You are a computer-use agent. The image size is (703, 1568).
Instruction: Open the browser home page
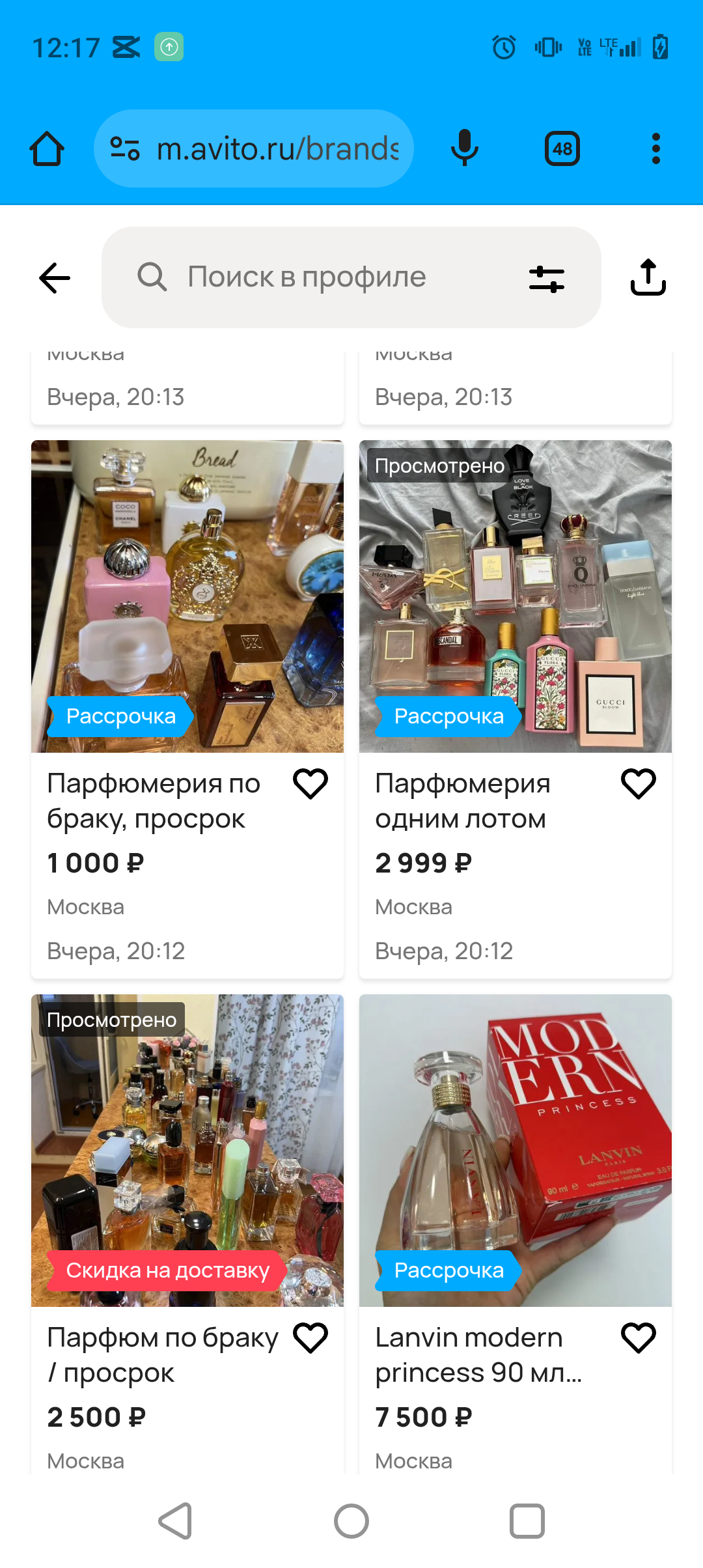(x=47, y=149)
